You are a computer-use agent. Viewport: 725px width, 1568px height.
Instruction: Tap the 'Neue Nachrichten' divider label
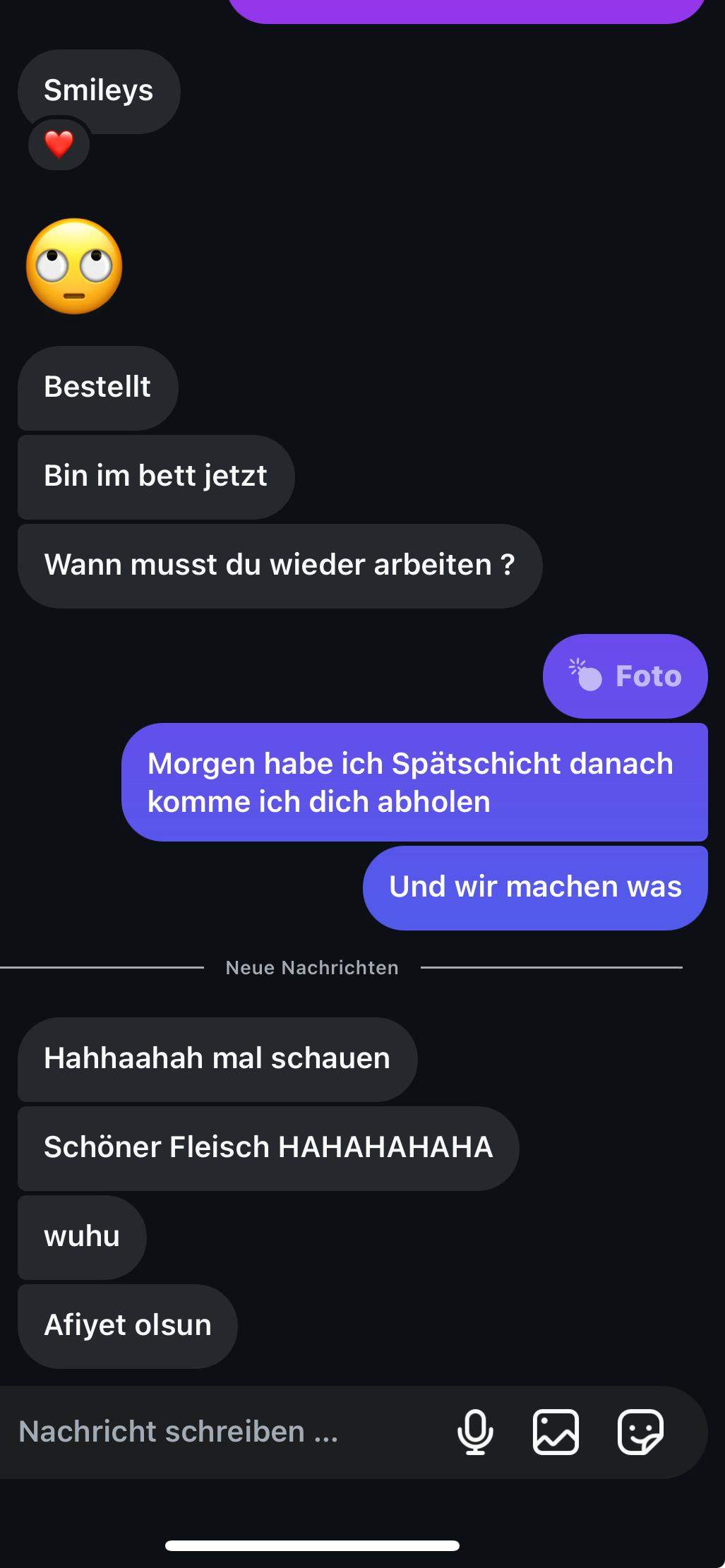312,968
